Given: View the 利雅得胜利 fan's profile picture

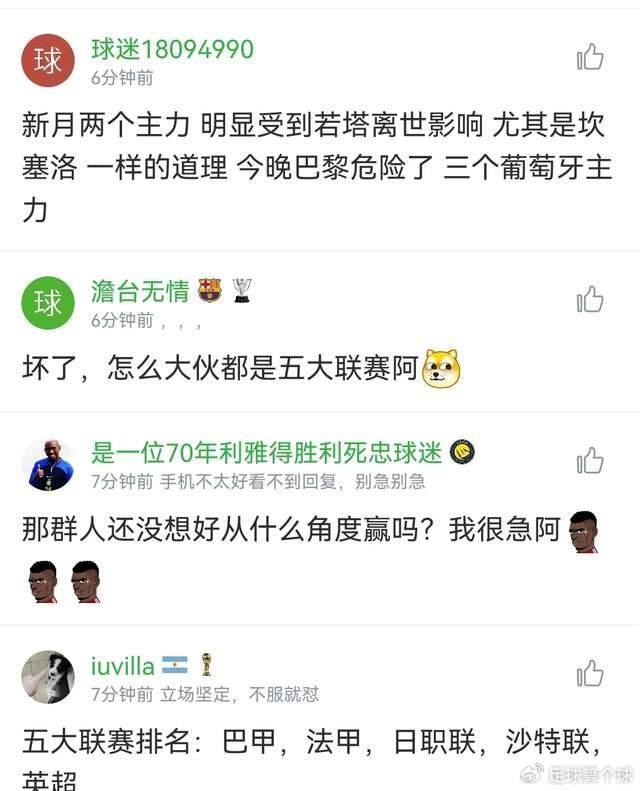Looking at the screenshot, I should 48,465.
